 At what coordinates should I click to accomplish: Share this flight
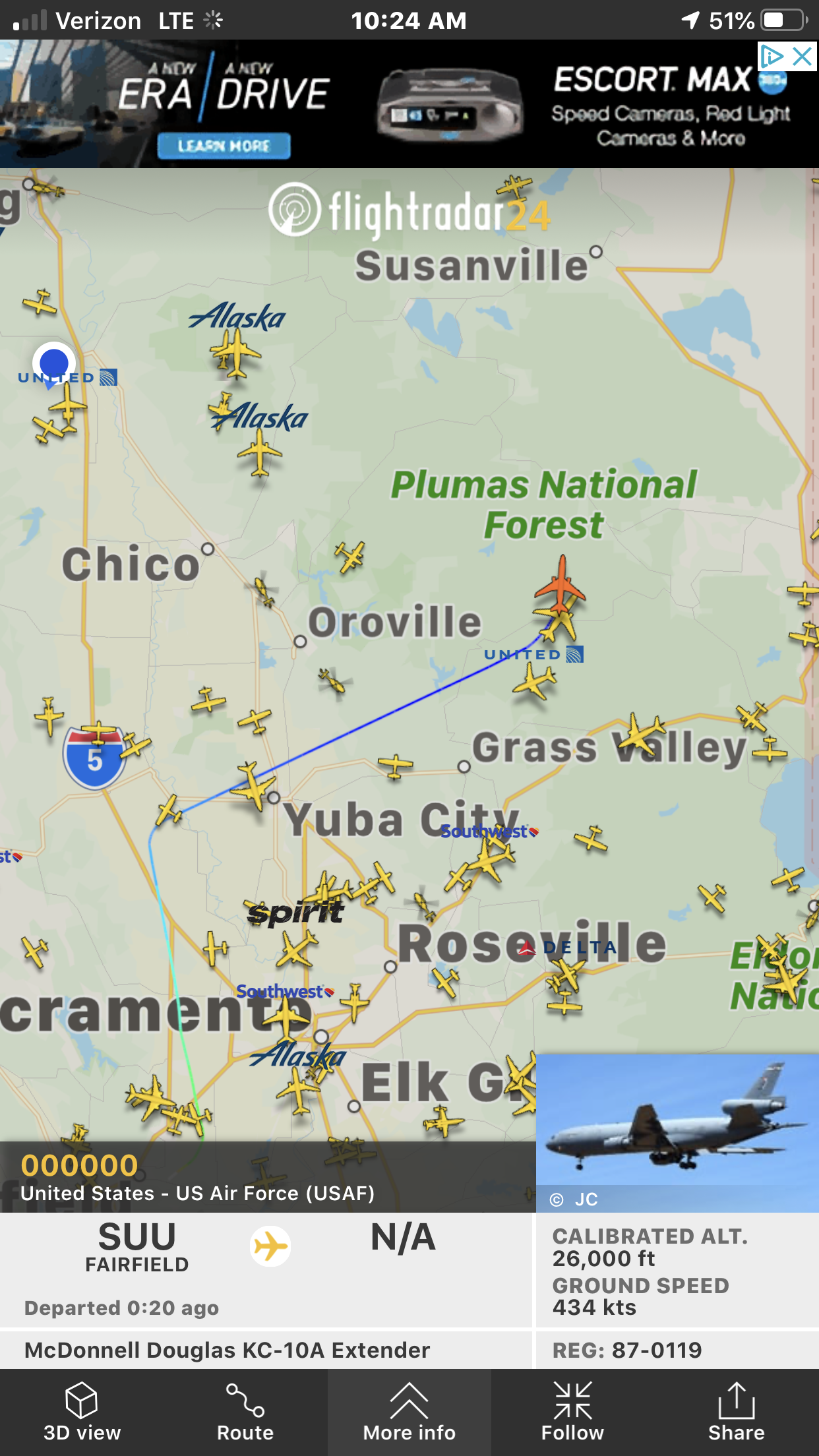tap(736, 1412)
